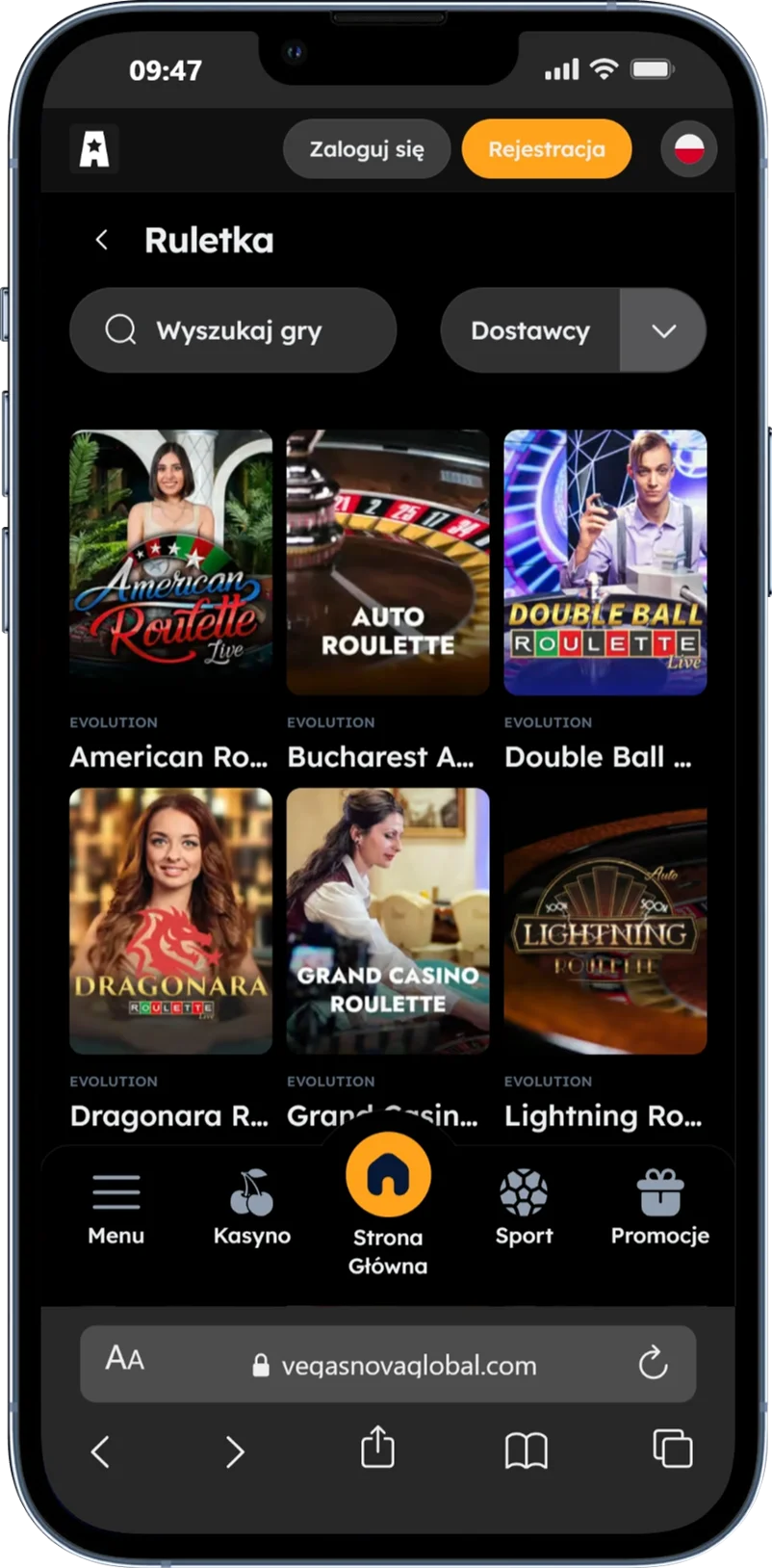772x1568 pixels.
Task: Open the Promocje tab
Action: (659, 1208)
